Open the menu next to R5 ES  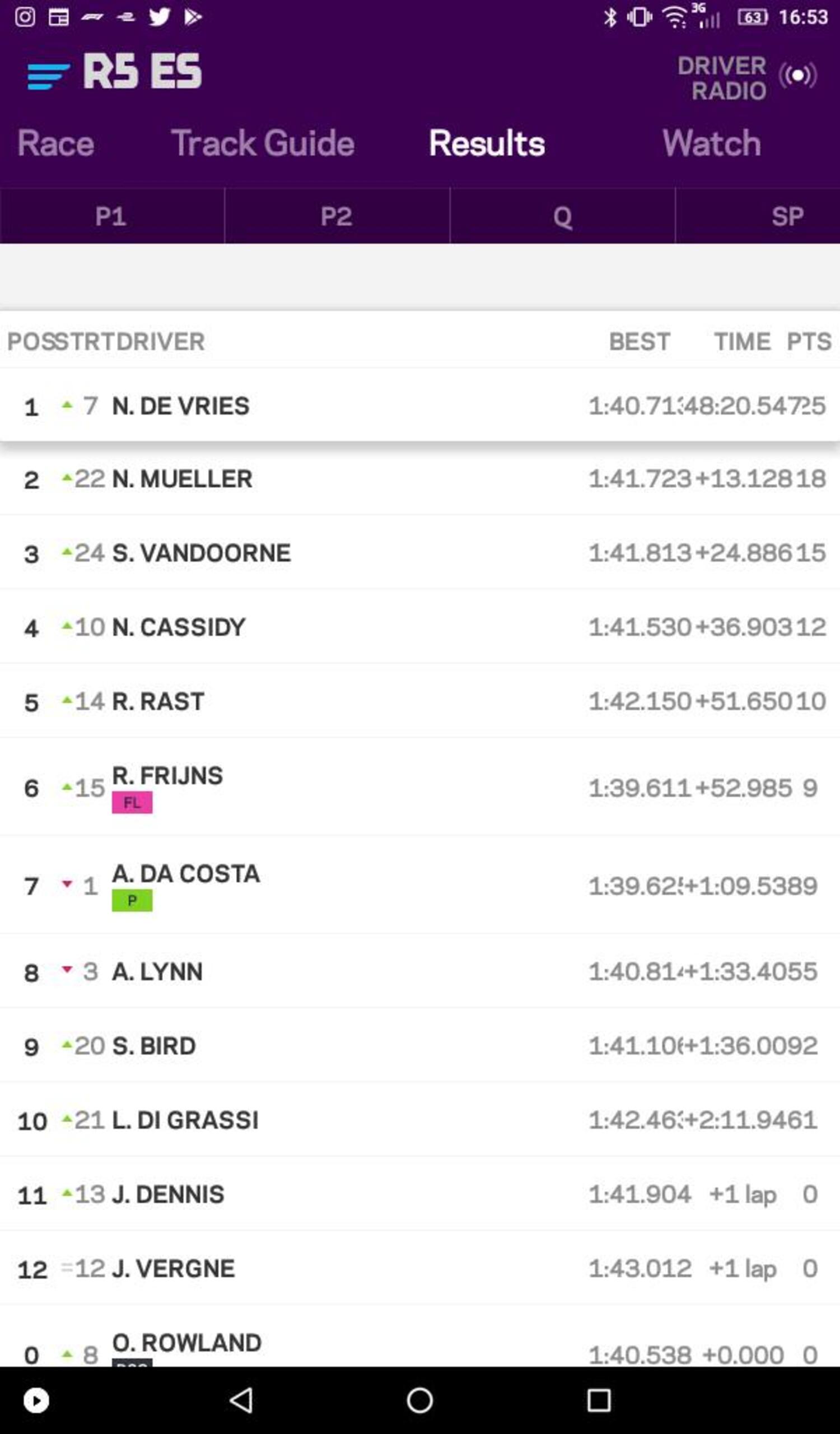tap(48, 76)
